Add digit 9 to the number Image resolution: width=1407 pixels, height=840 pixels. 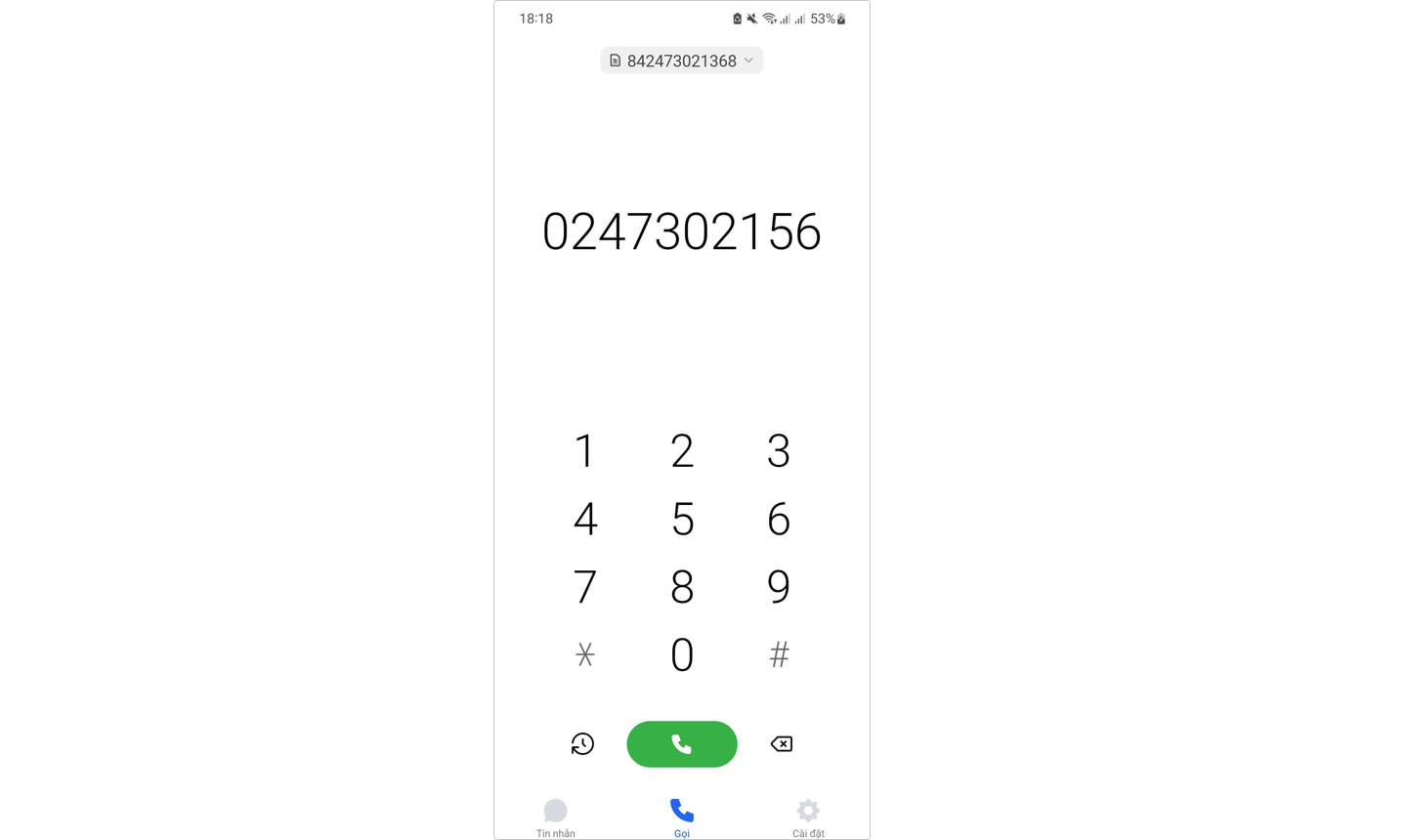779,587
